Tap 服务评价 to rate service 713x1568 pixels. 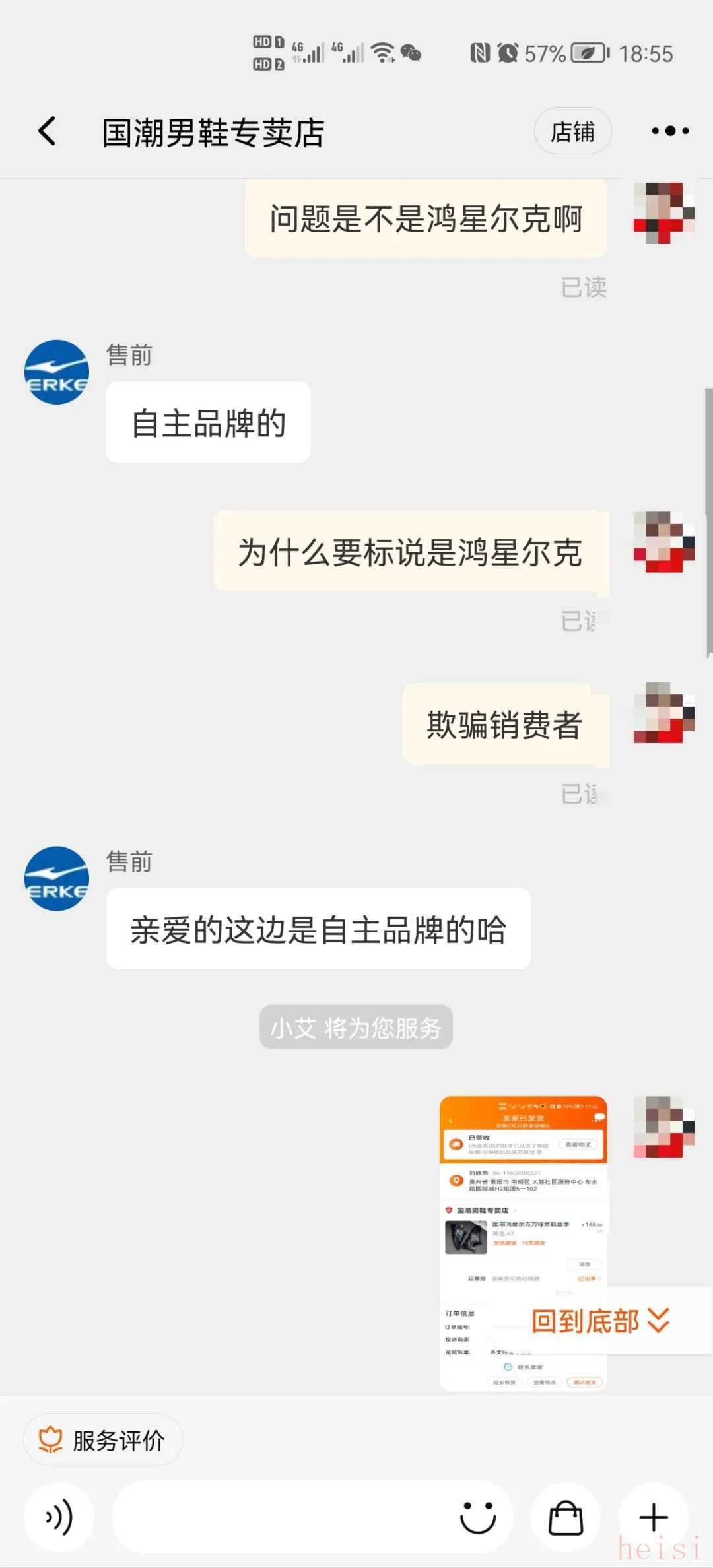pos(103,1440)
